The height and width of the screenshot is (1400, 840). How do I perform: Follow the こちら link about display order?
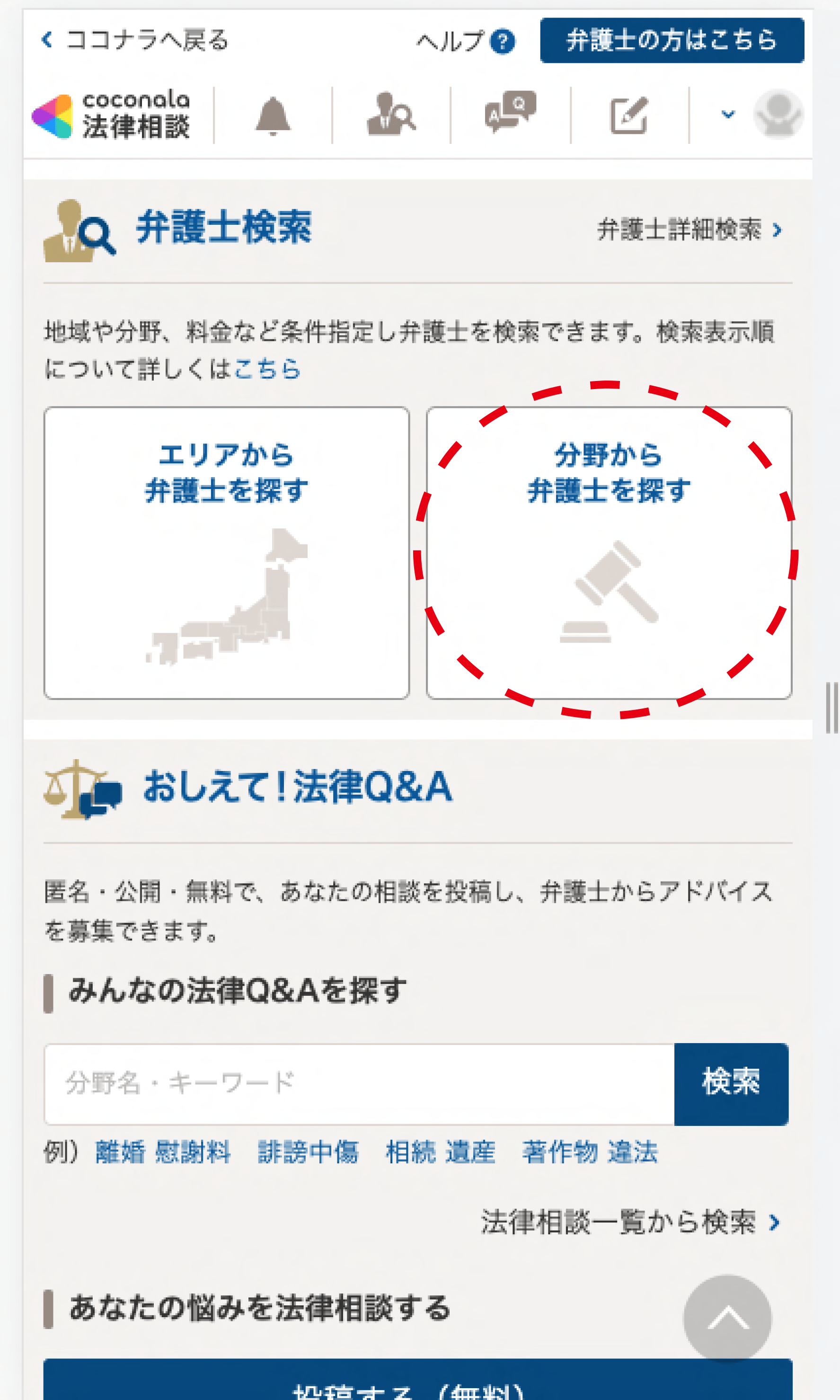pyautogui.click(x=267, y=369)
